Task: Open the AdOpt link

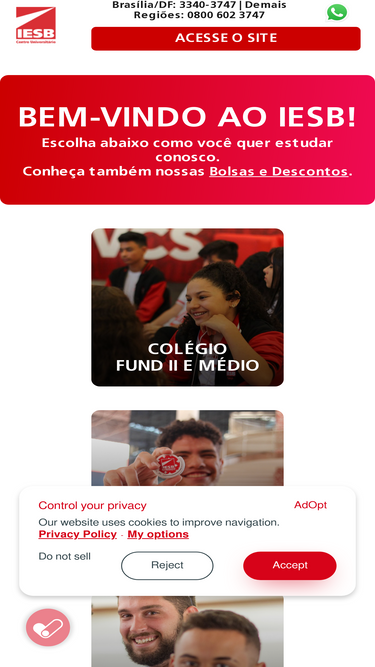Action: pyautogui.click(x=310, y=505)
